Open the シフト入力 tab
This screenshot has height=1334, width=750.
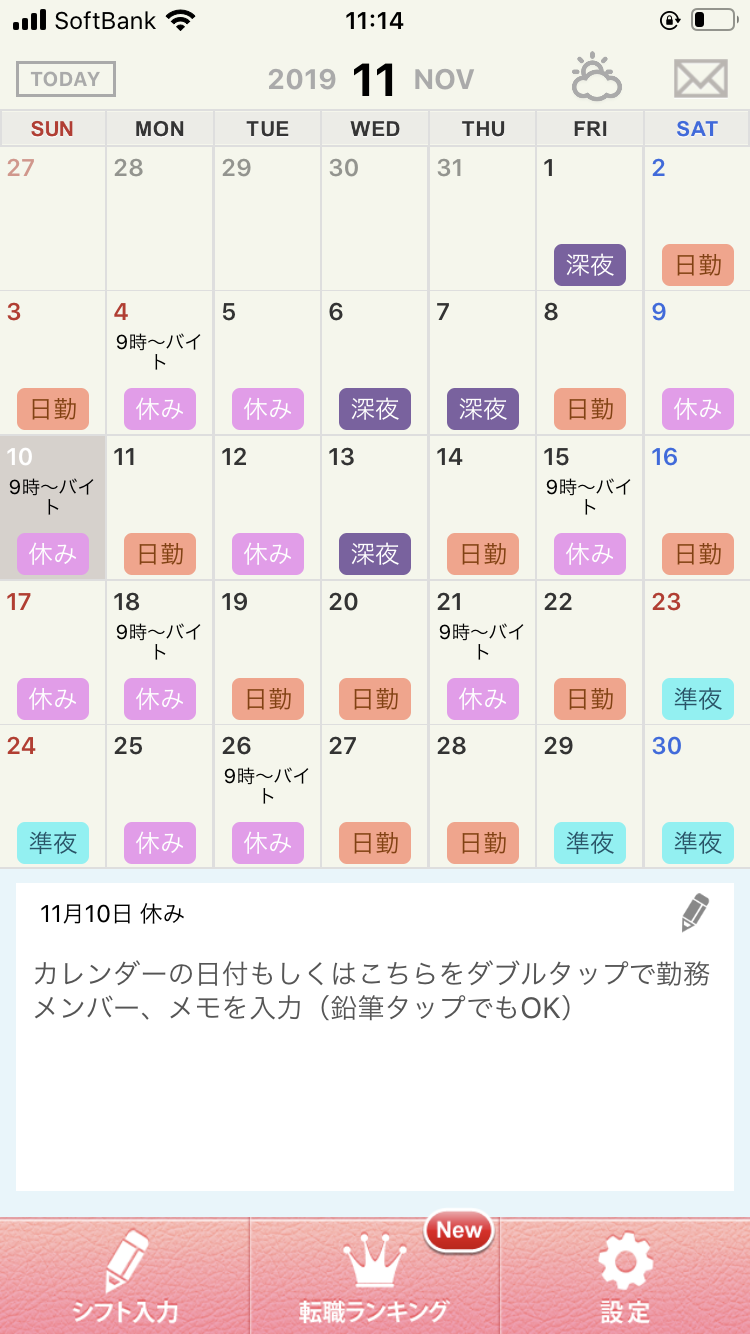click(125, 1276)
